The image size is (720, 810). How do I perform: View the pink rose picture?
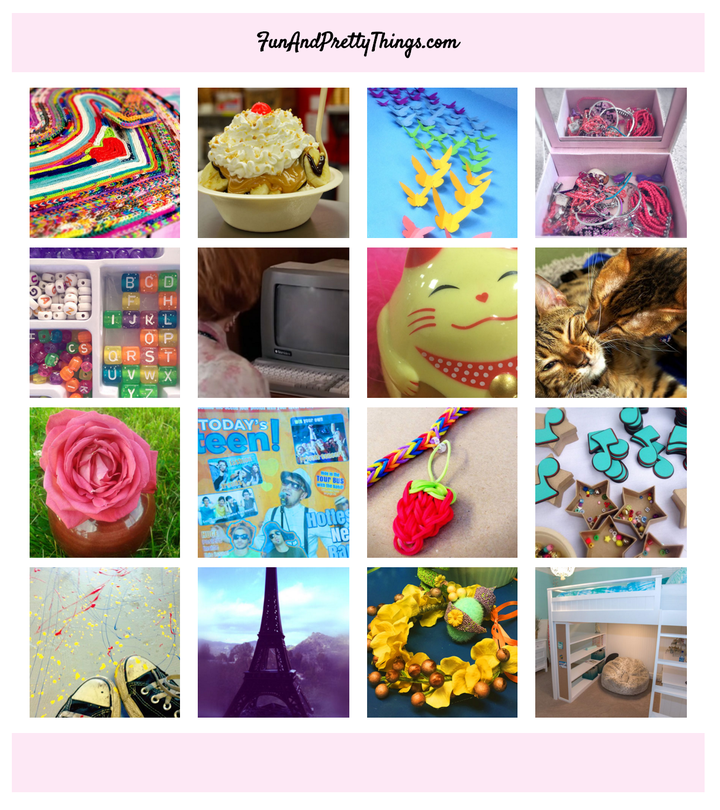click(105, 482)
